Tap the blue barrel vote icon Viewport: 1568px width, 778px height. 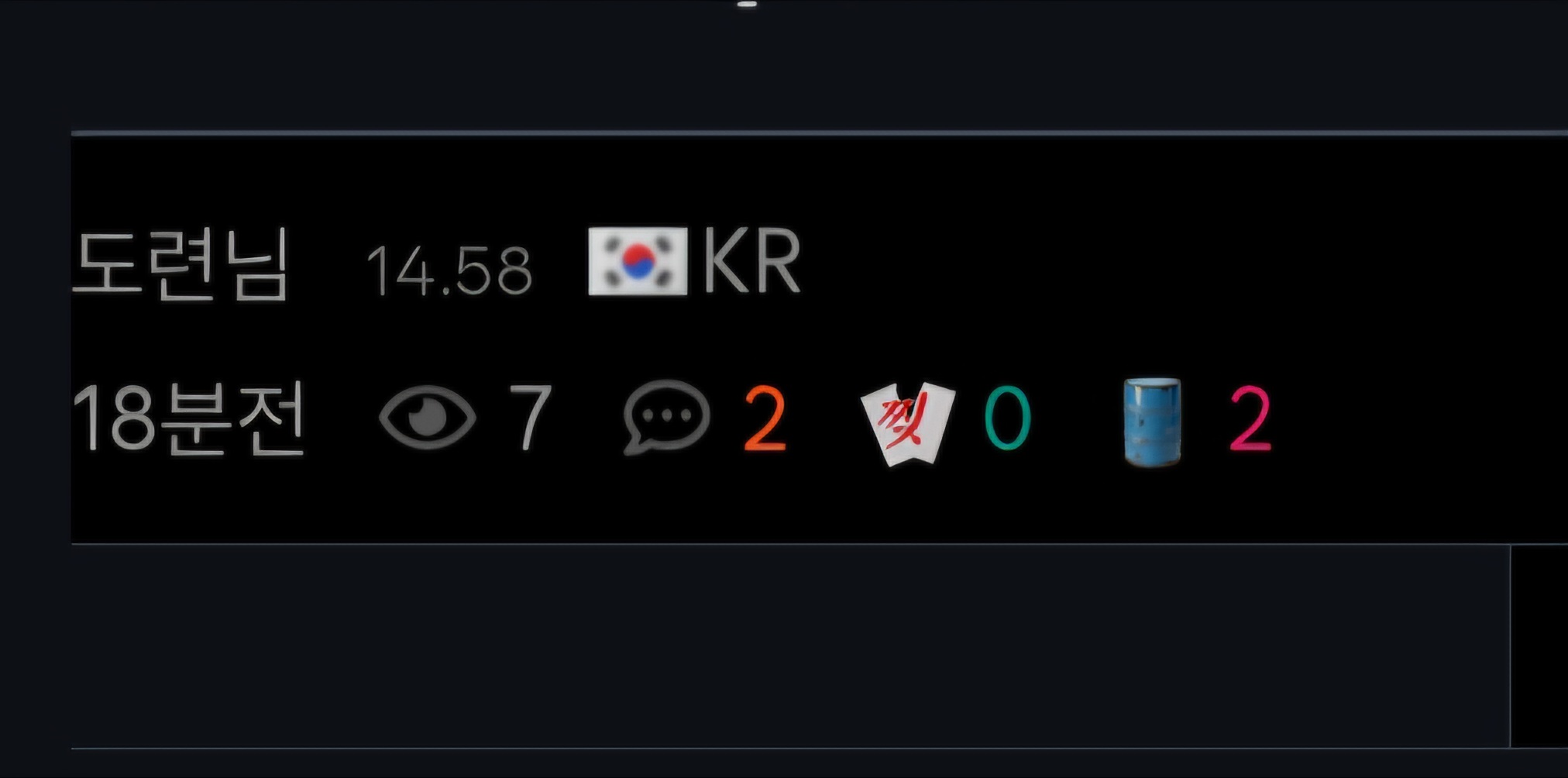1152,422
